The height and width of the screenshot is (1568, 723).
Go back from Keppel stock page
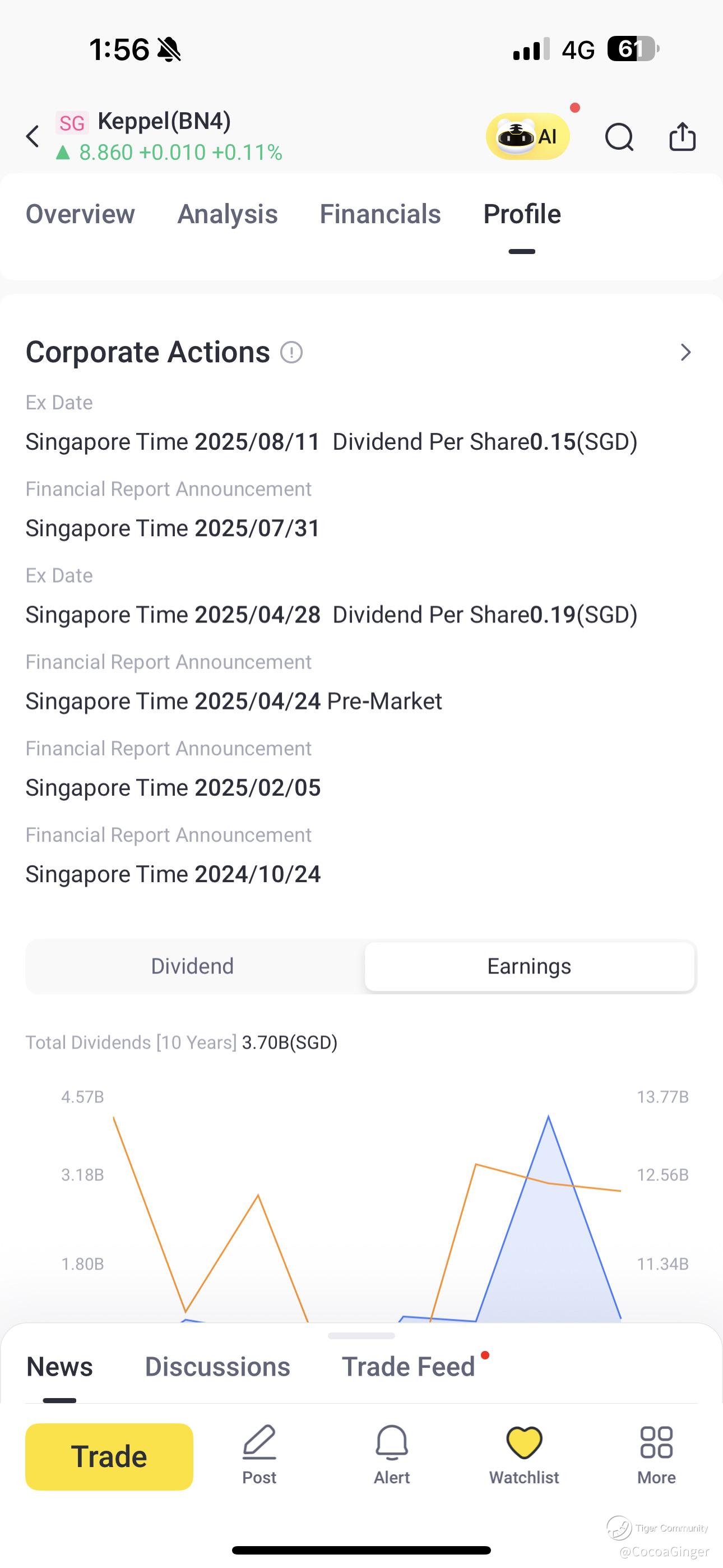(33, 136)
